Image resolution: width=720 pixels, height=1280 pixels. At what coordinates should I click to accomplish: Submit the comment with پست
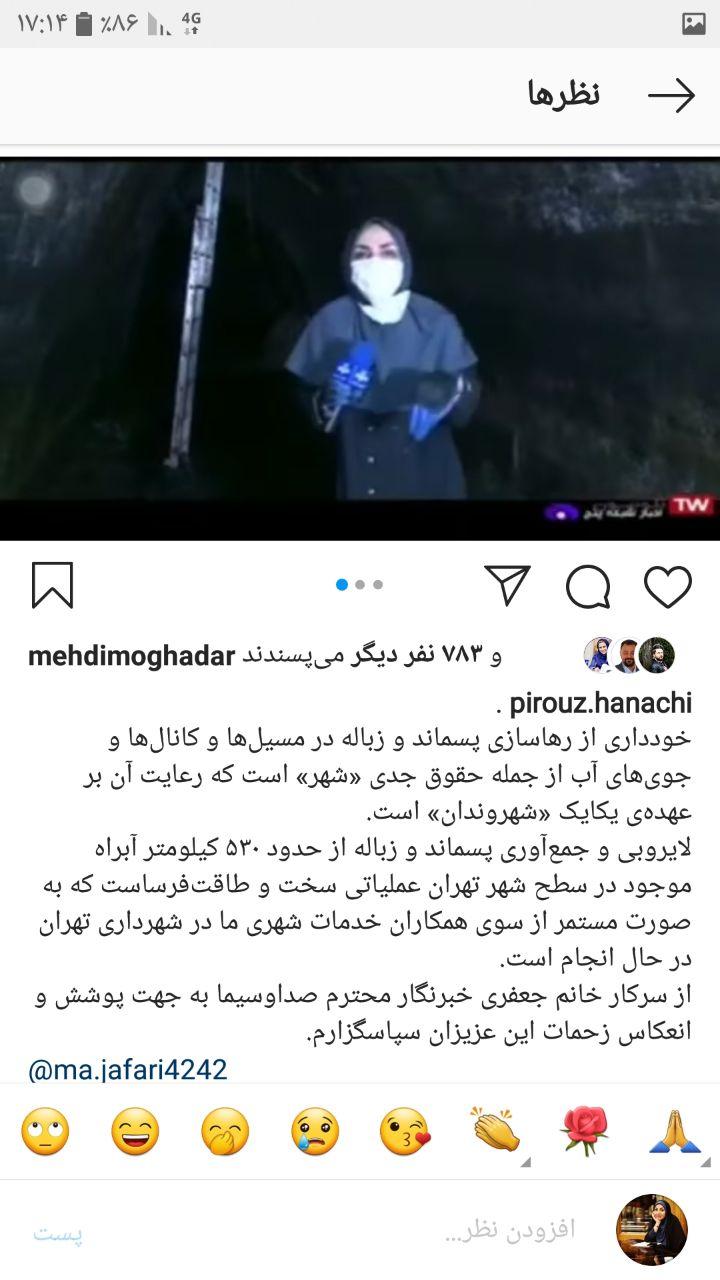pyautogui.click(x=58, y=1233)
